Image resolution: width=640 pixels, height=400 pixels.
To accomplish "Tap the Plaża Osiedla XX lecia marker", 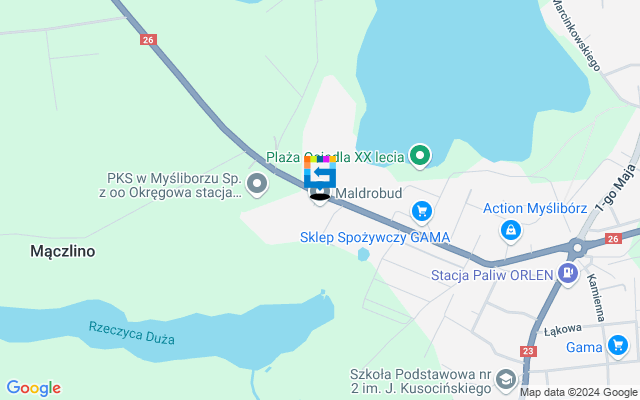I will [x=421, y=155].
